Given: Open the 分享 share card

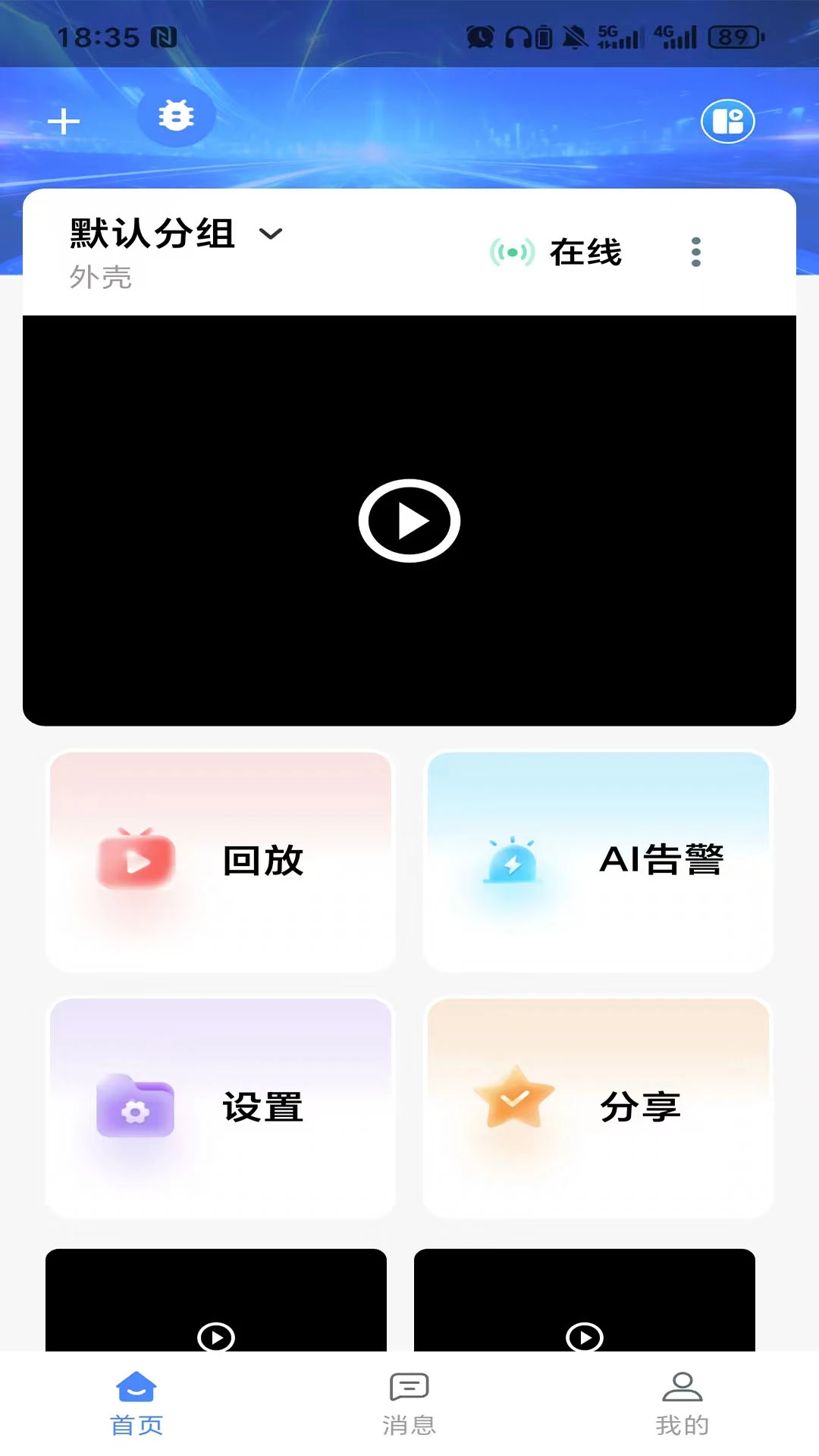Looking at the screenshot, I should pos(598,1107).
